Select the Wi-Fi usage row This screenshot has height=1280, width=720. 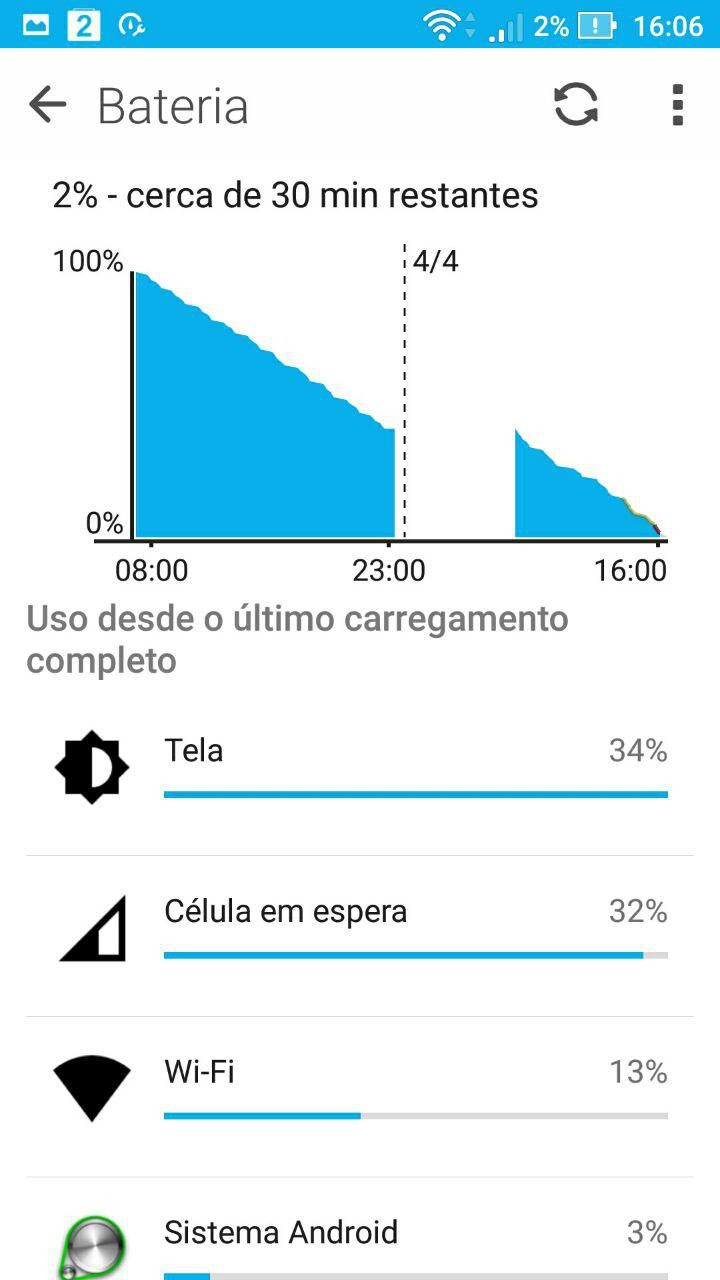pyautogui.click(x=360, y=1097)
